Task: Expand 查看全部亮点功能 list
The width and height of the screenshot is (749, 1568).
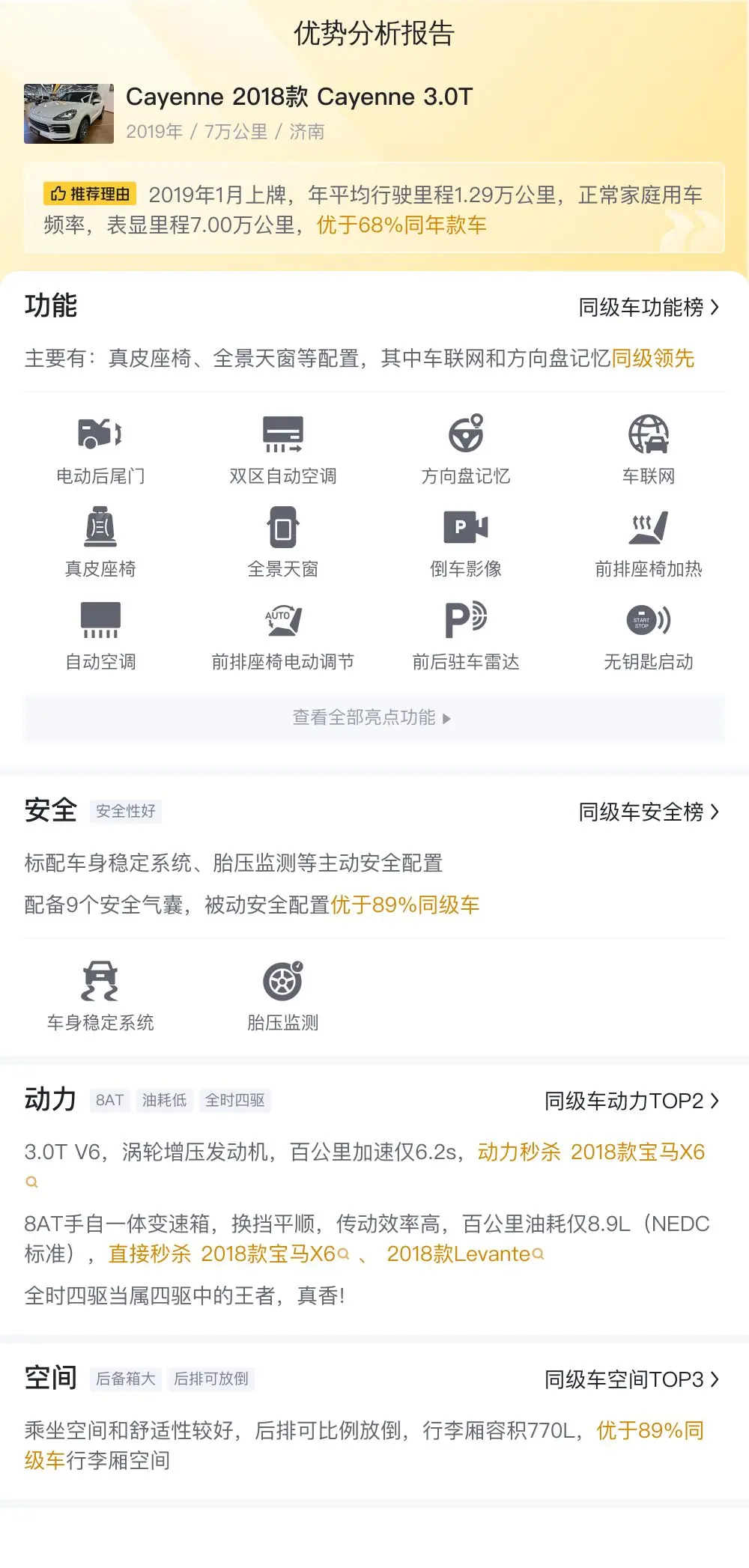Action: point(374,717)
